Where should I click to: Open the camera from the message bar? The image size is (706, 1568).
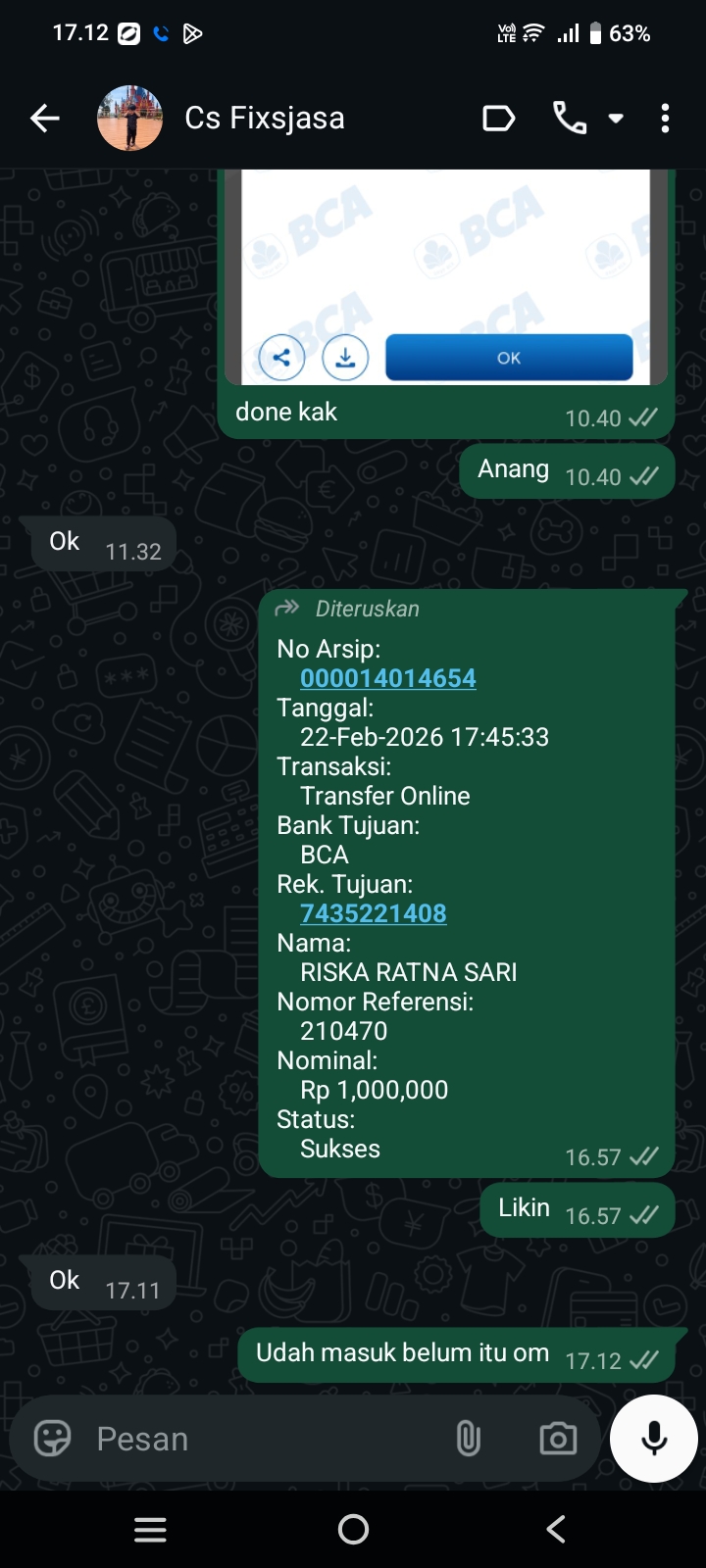tap(558, 1439)
